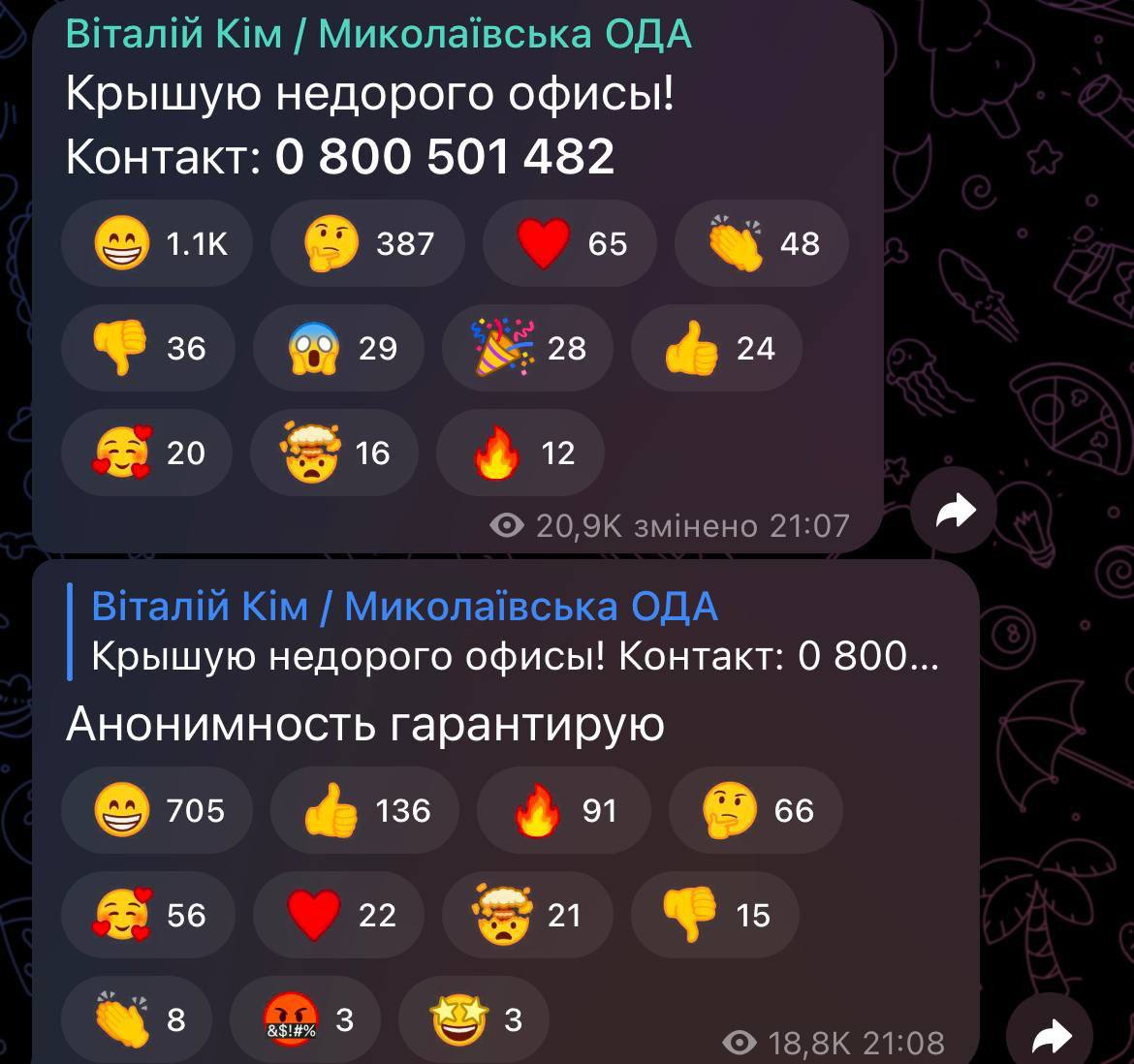This screenshot has width=1134, height=1064.
Task: Open the Віталій Кім channel name on the top post
Action: pyautogui.click(x=378, y=34)
